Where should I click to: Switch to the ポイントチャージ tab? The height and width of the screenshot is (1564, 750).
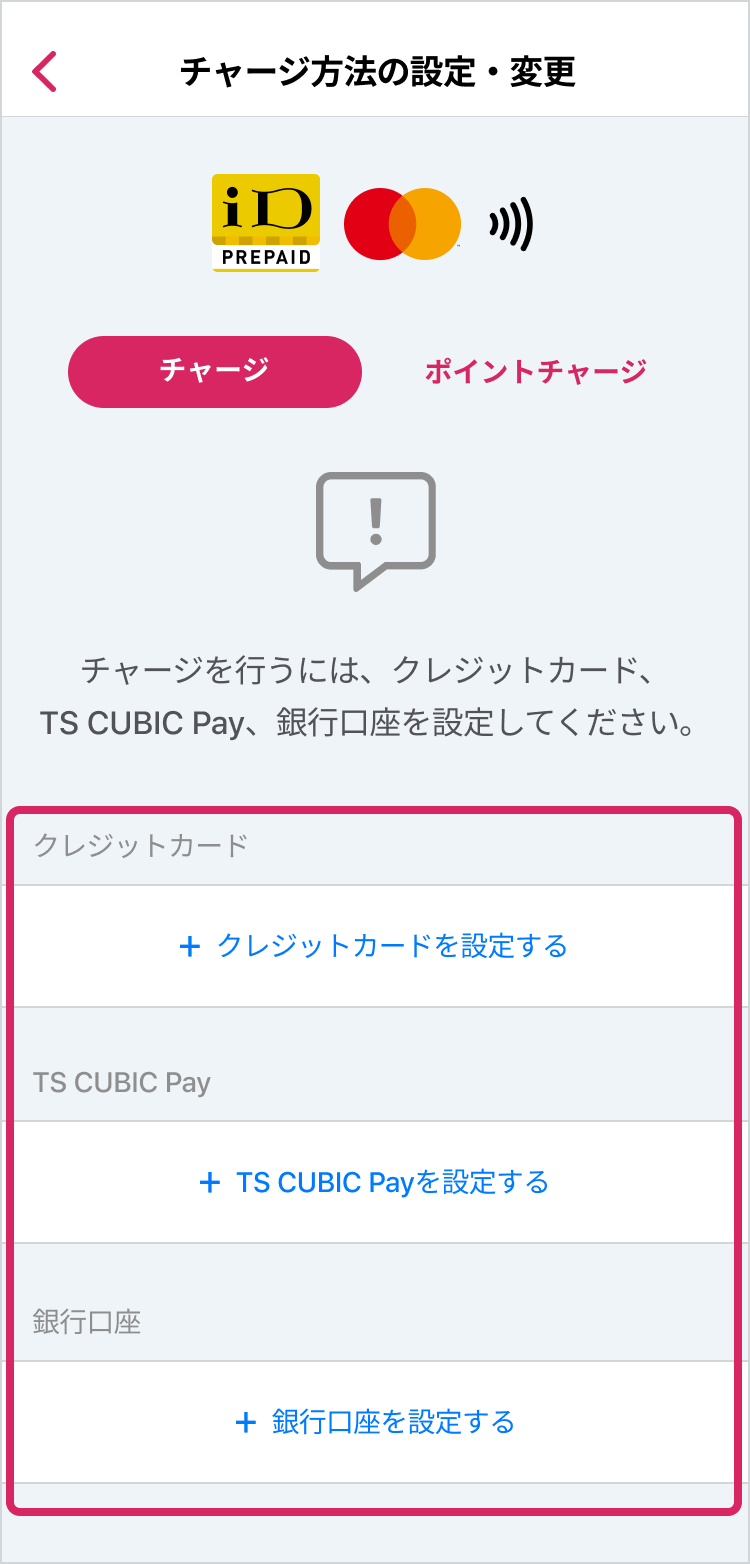[x=535, y=372]
